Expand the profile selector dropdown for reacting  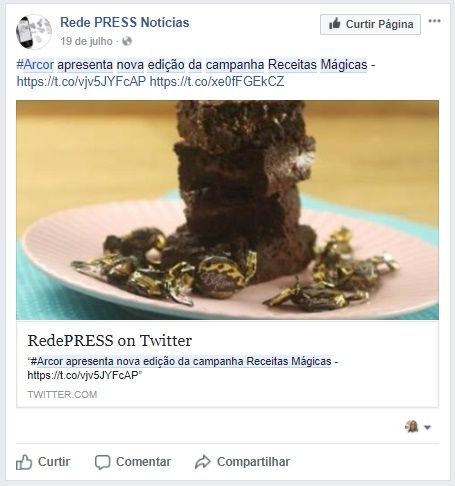(418, 426)
